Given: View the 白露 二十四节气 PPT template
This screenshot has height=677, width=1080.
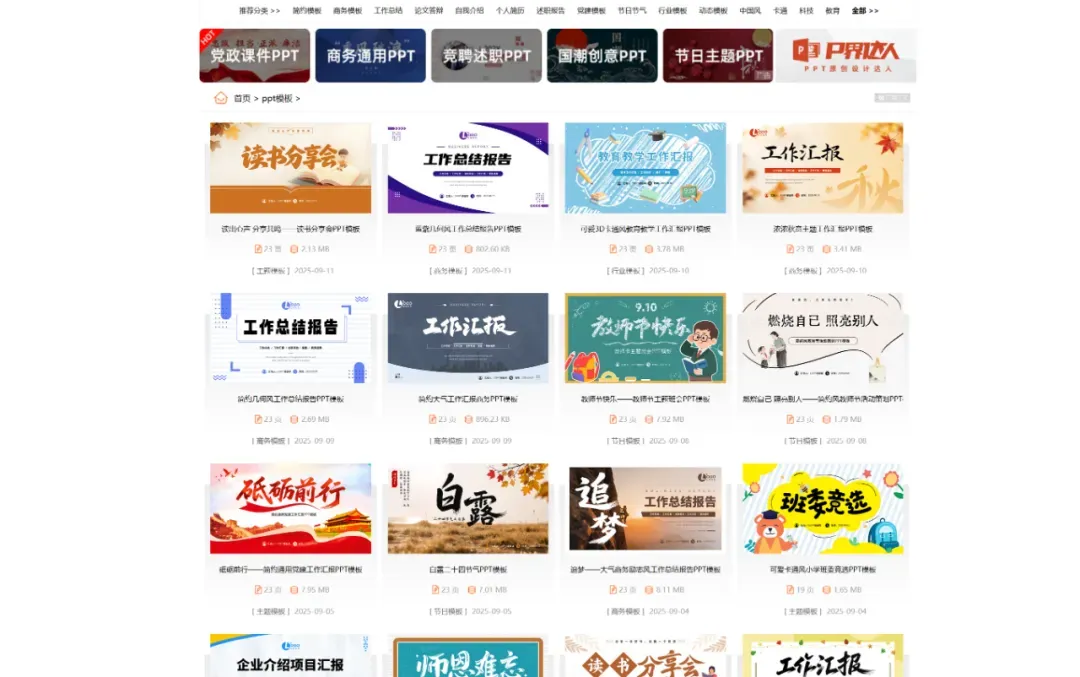Looking at the screenshot, I should [468, 508].
